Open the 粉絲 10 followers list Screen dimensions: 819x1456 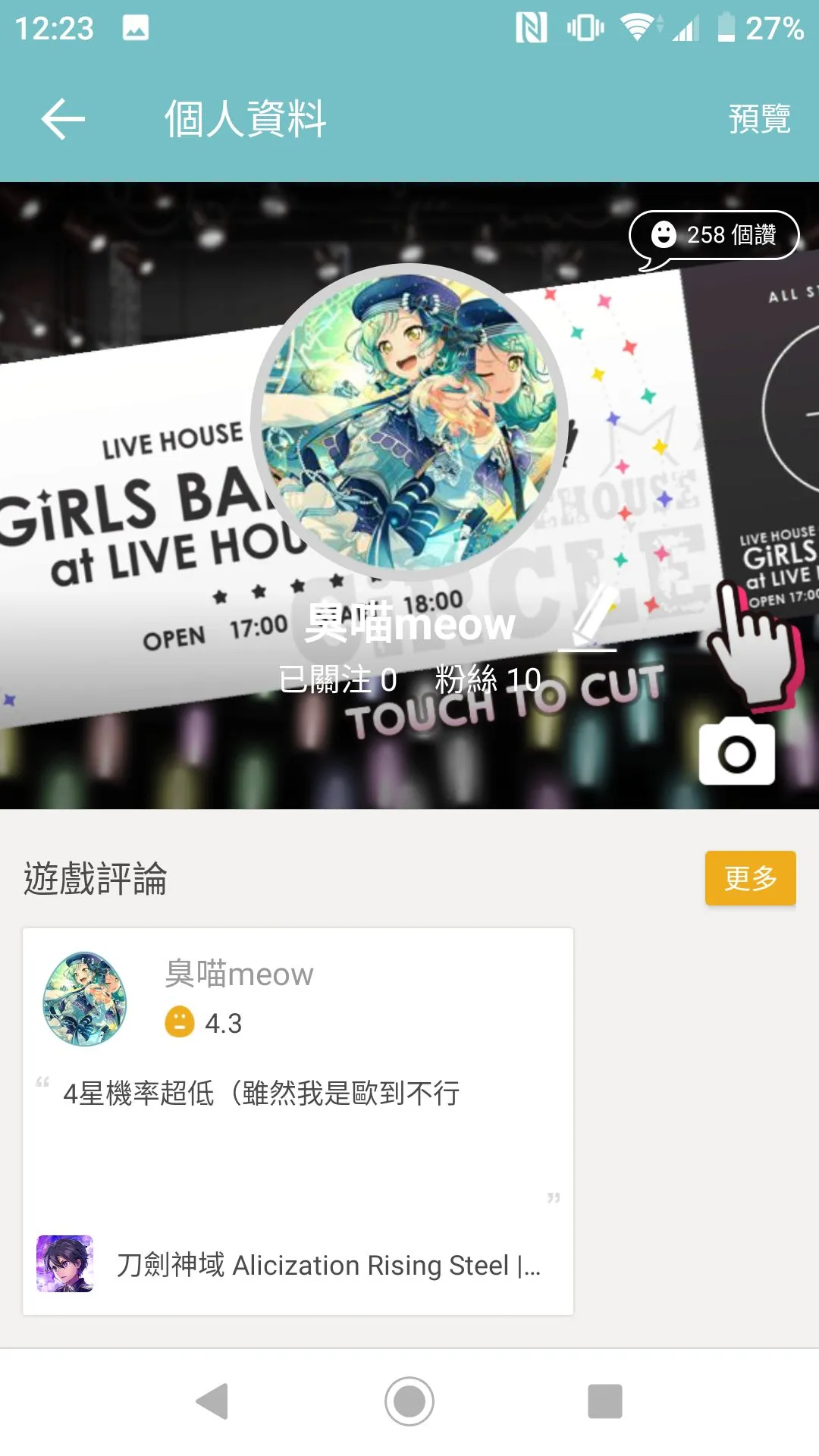coord(488,680)
